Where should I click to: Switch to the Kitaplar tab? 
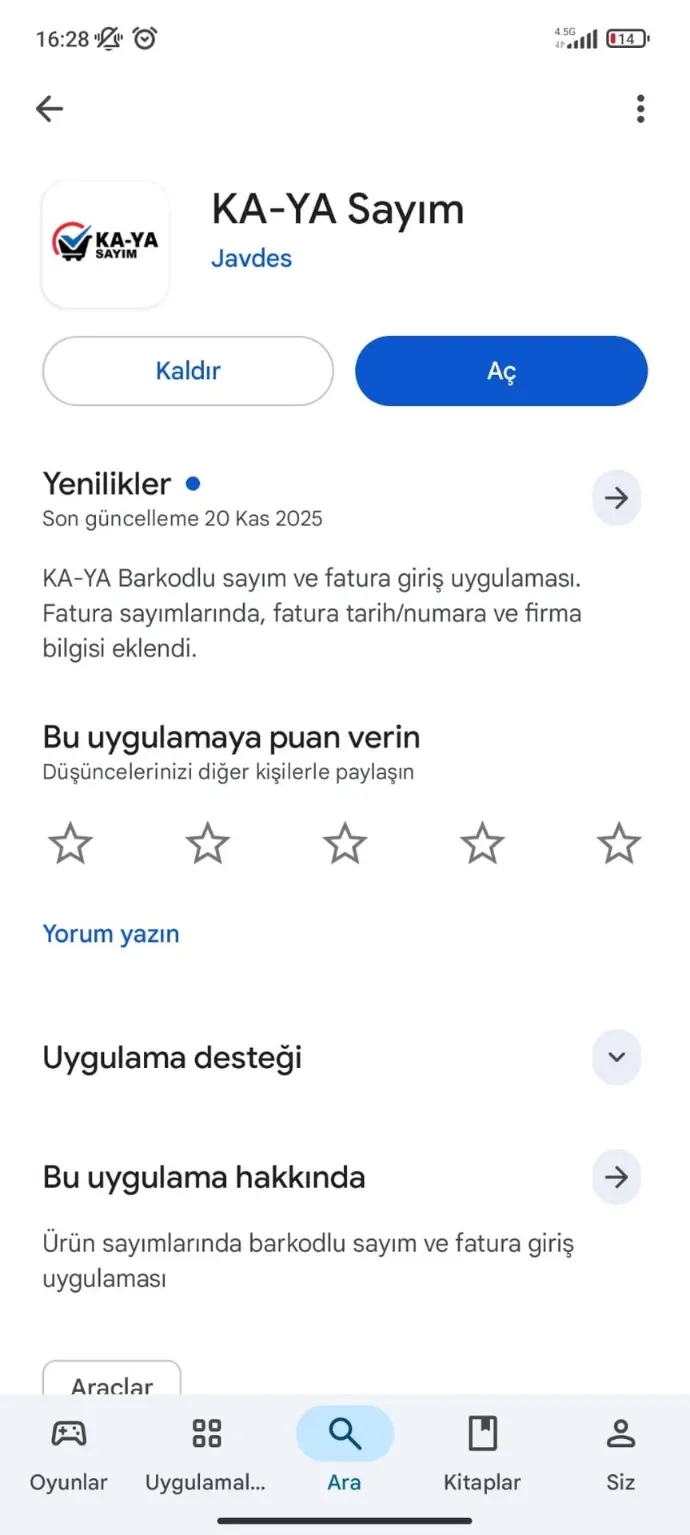(x=482, y=1452)
